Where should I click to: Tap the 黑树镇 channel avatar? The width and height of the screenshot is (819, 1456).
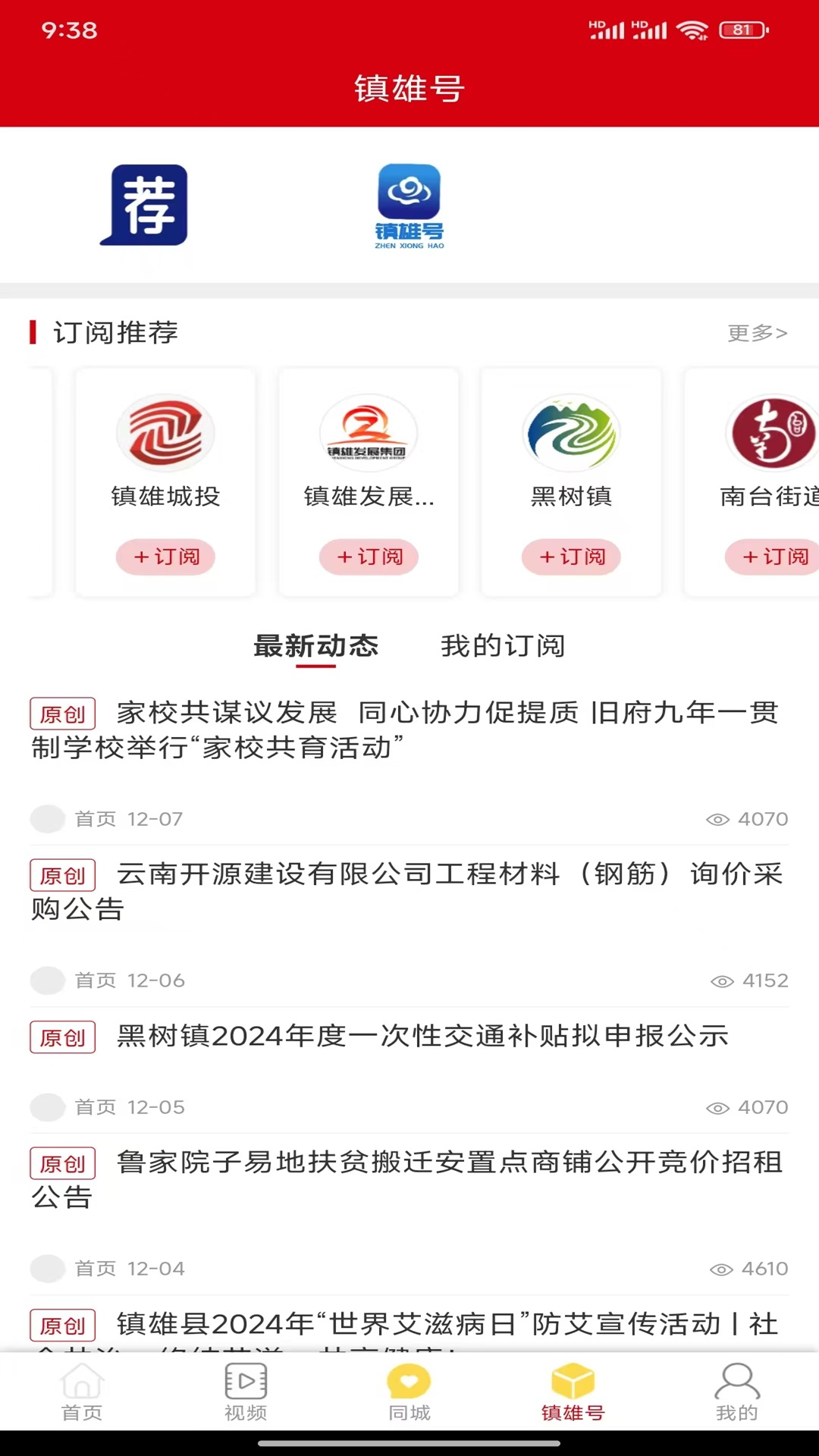[x=571, y=433]
